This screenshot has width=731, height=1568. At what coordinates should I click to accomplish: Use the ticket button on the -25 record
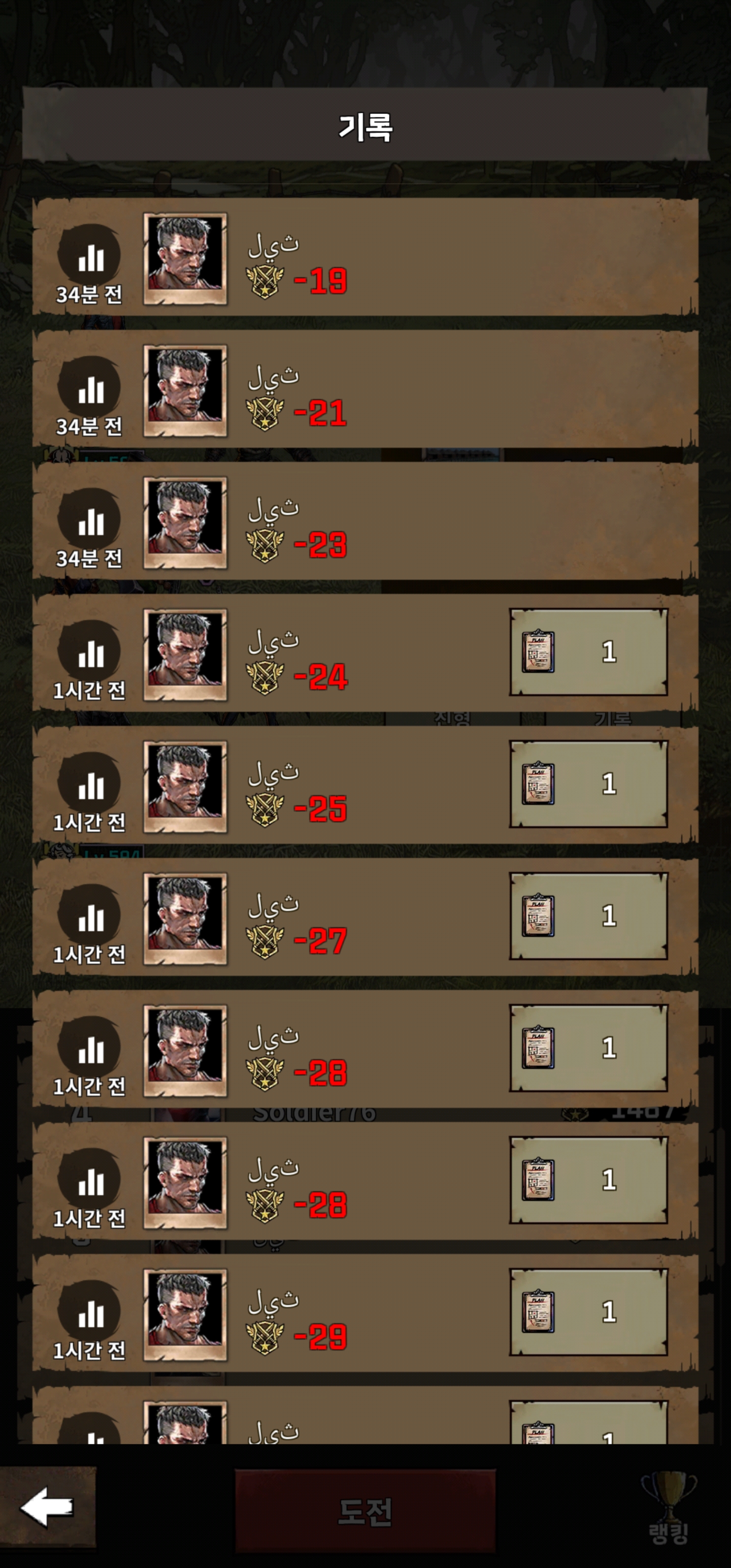point(588,784)
